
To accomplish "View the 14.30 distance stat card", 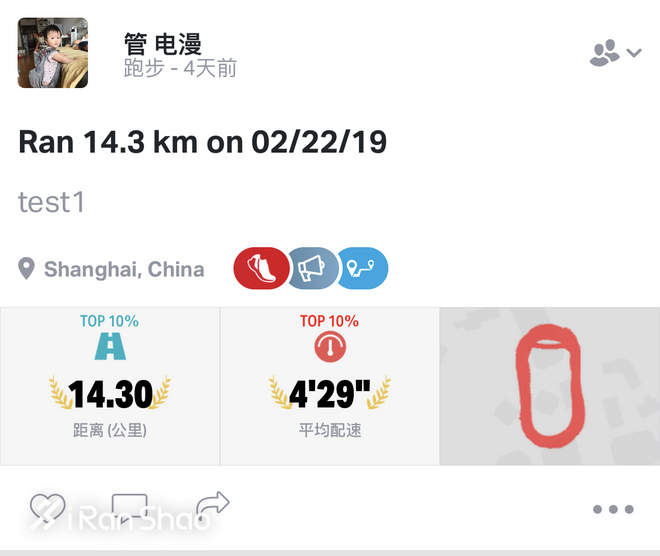I will [110, 386].
